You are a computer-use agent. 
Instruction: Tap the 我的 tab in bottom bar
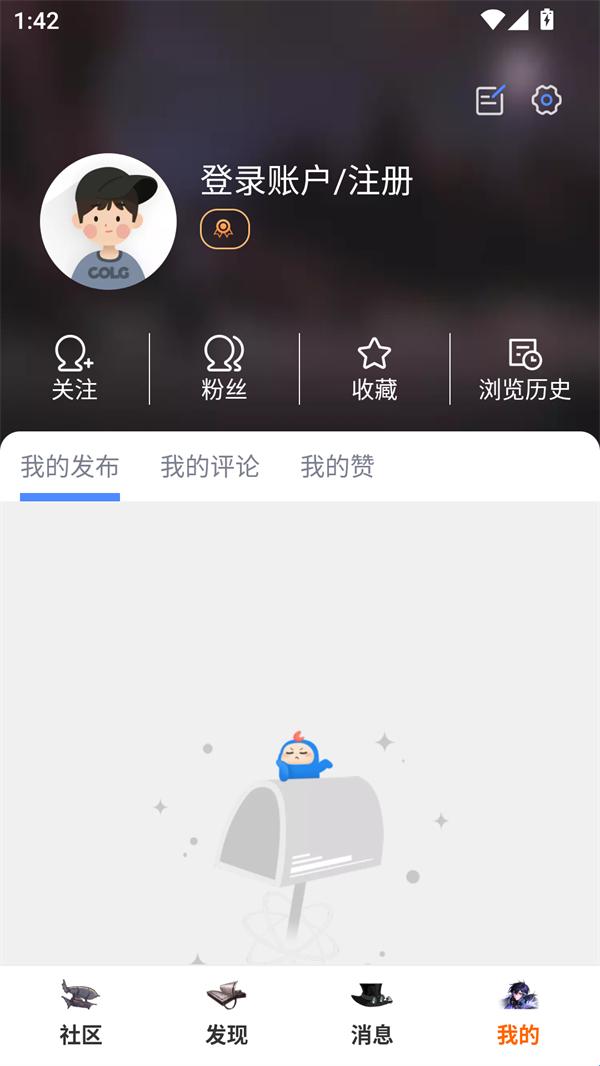518,1014
